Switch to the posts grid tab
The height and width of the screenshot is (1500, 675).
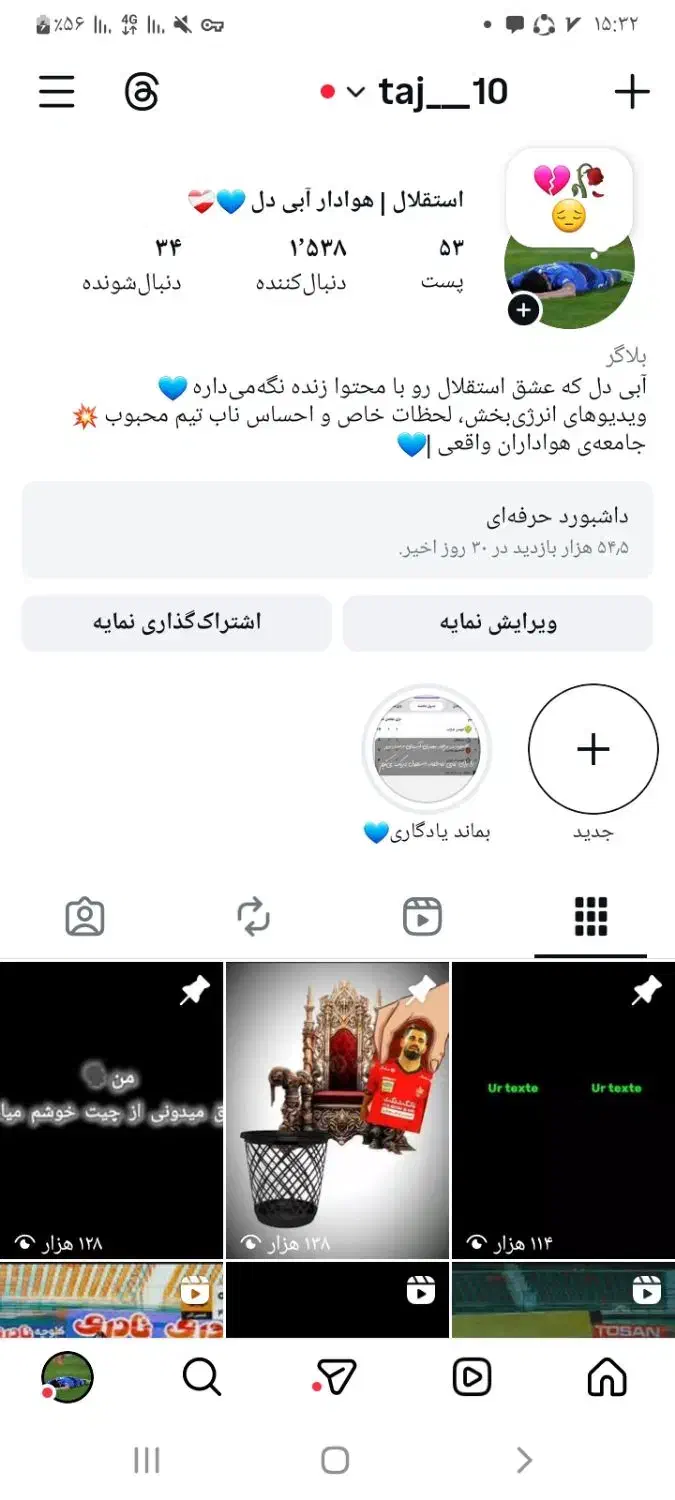point(591,916)
